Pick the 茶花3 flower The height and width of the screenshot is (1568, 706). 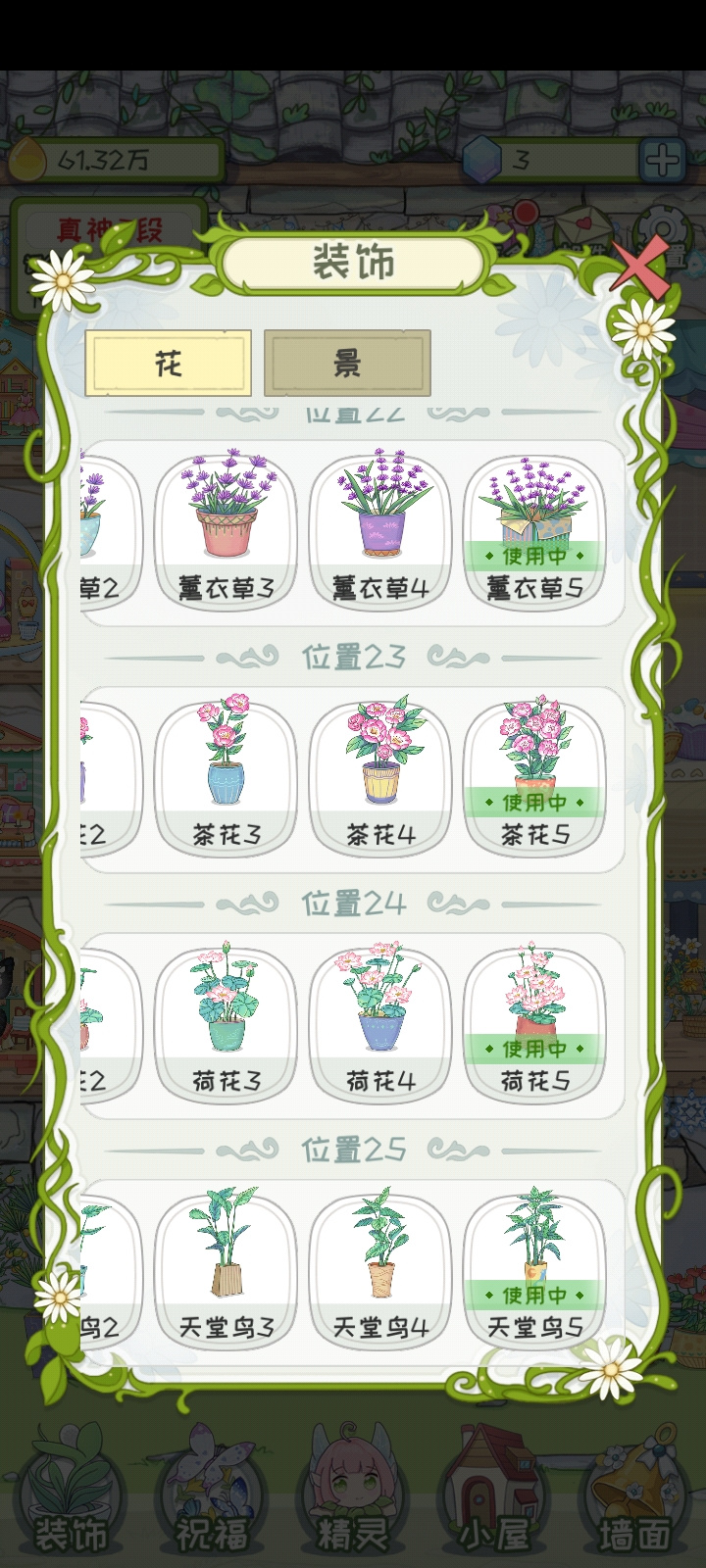tap(226, 777)
